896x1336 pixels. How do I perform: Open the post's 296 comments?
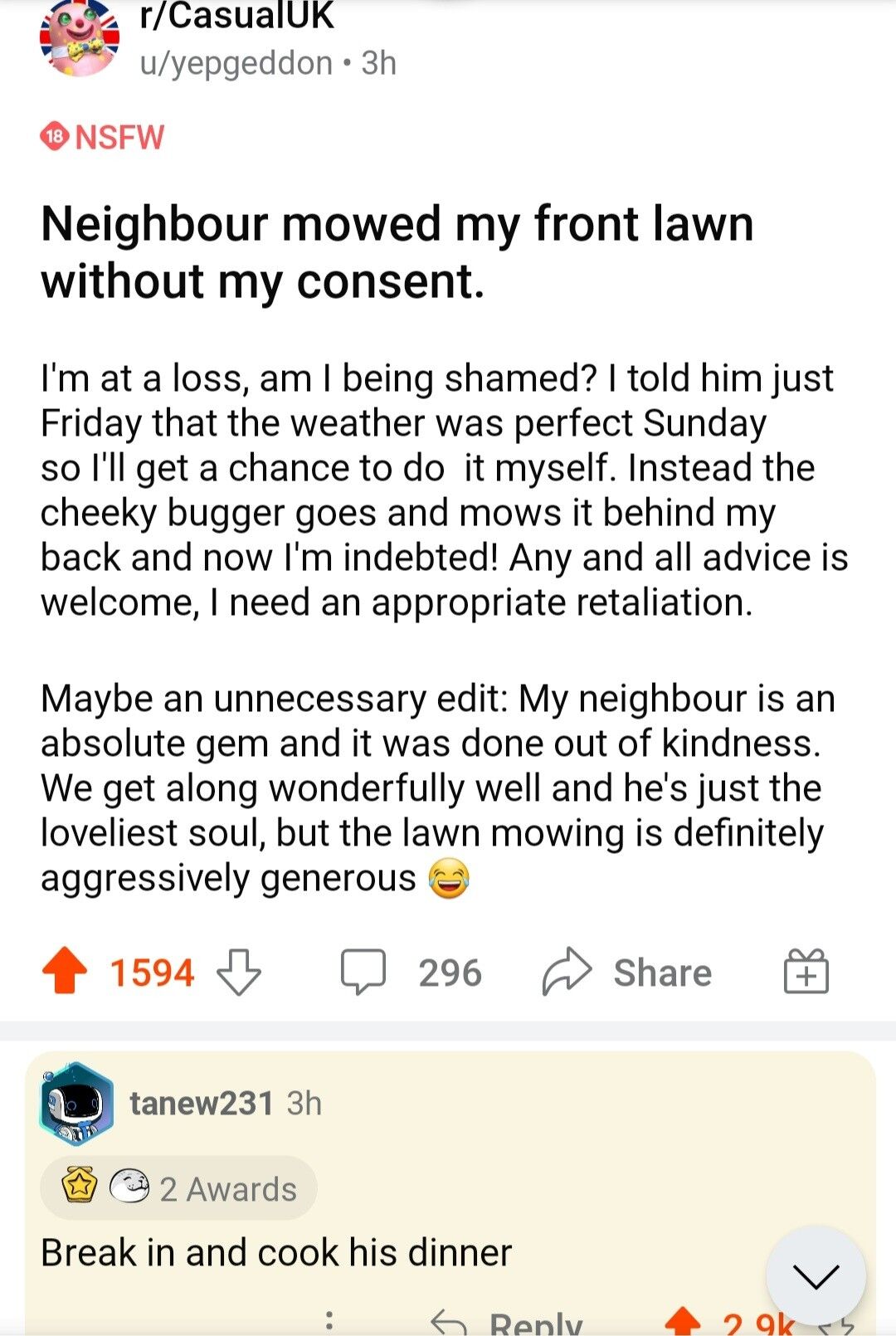click(411, 972)
